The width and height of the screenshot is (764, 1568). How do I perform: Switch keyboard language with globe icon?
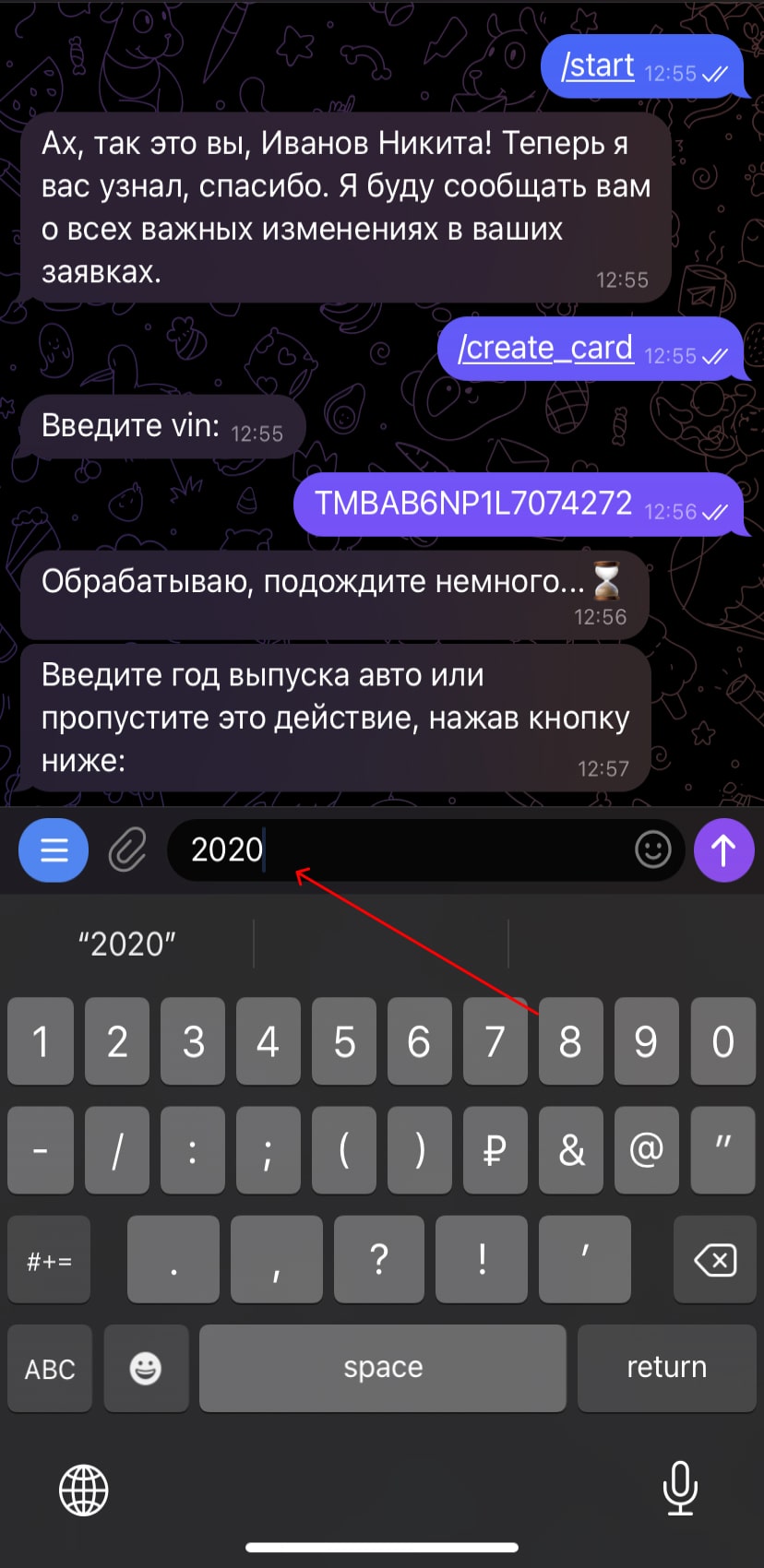[84, 1490]
